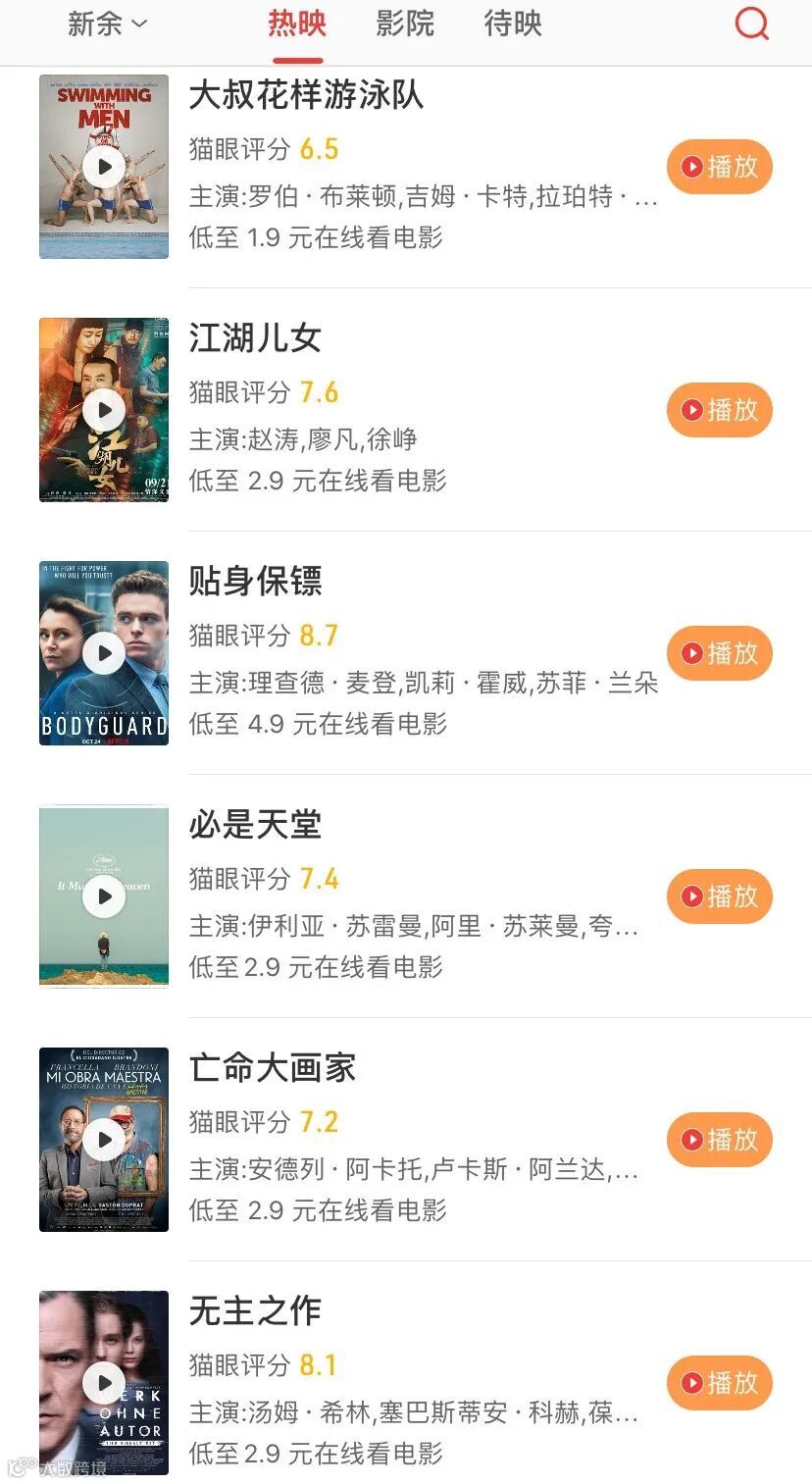Screen dimensions: 812x1484
Task: Hit the 播放 button for 必是天堂
Action: (x=720, y=896)
